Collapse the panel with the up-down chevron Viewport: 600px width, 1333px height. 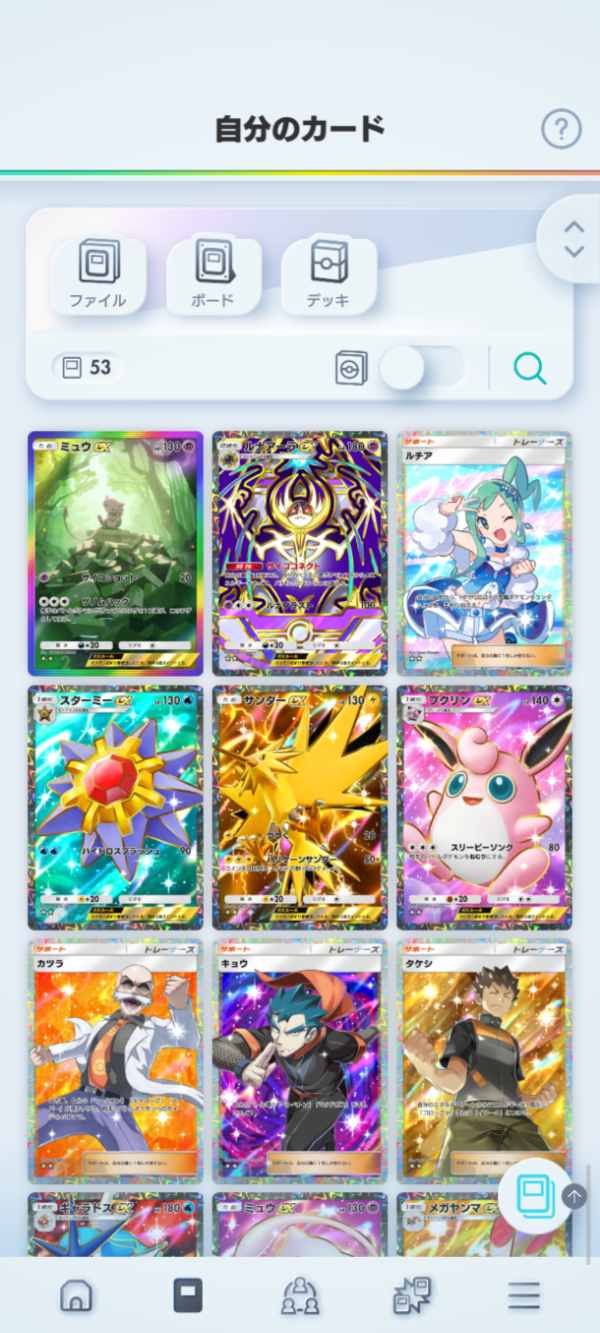(573, 239)
